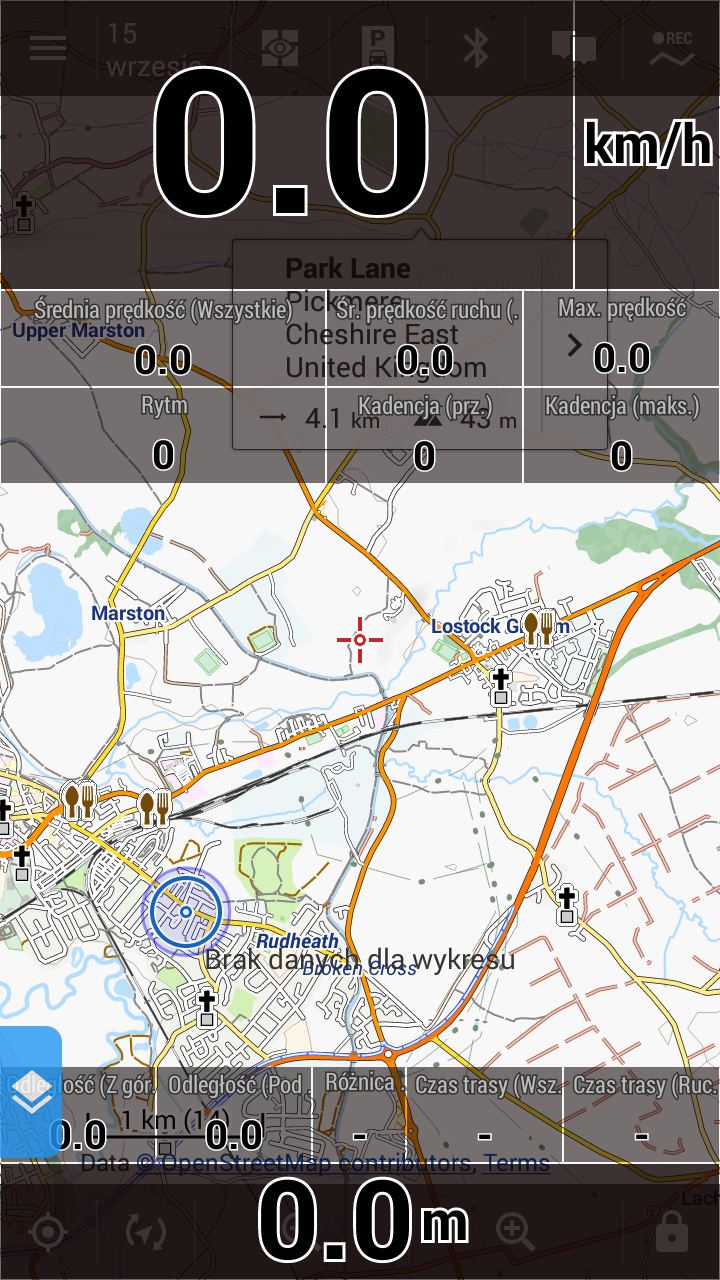Tap the lock icon in bottom bar
The image size is (720, 1280).
(x=671, y=1232)
